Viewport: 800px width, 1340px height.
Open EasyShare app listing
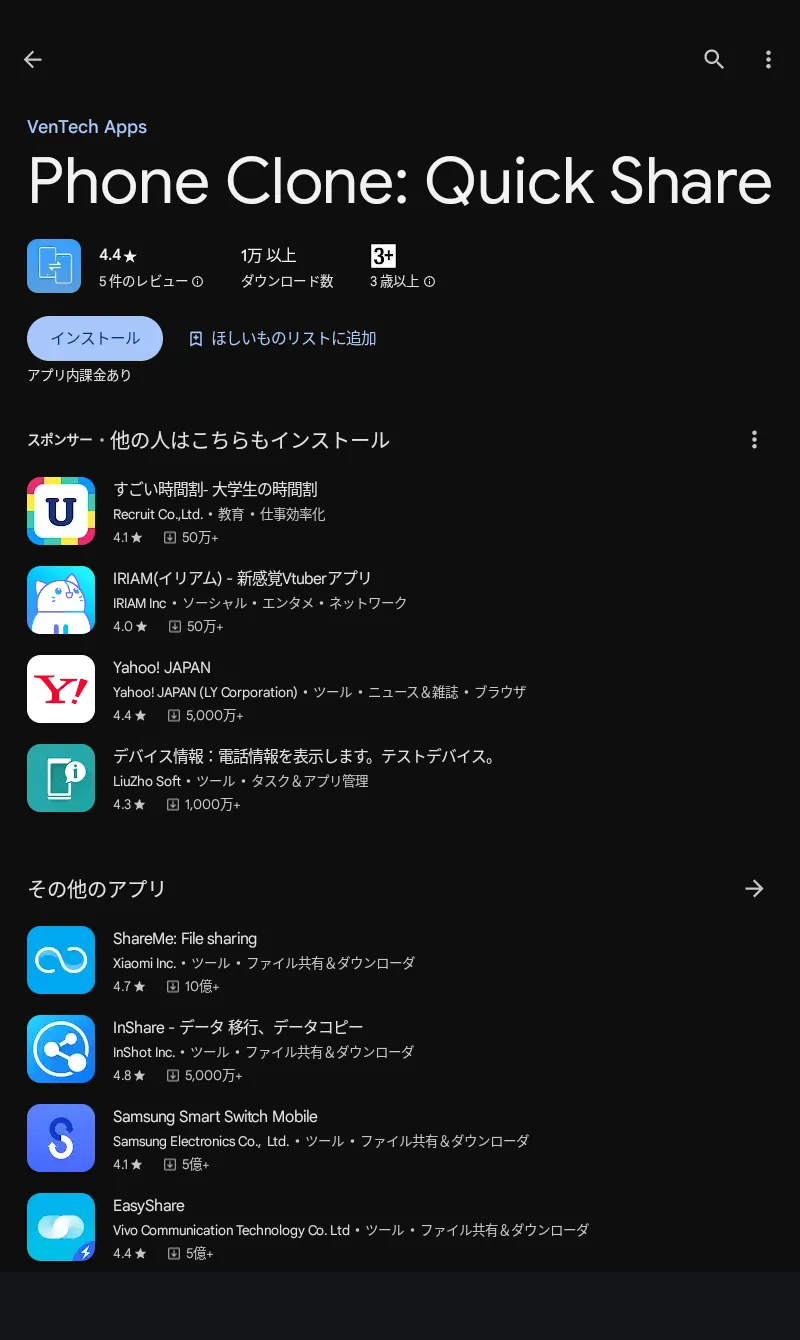tap(400, 1228)
